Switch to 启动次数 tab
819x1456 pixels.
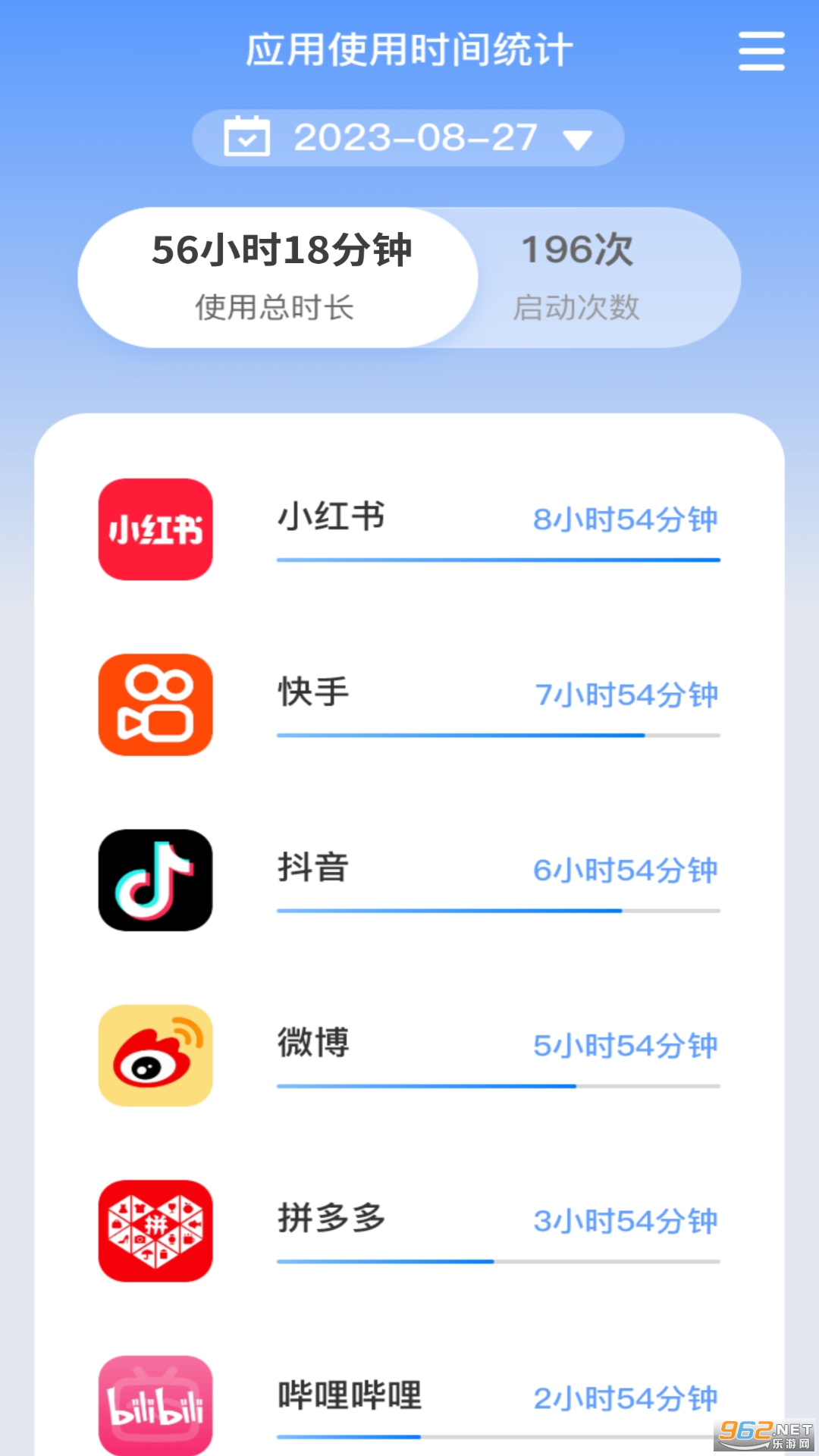[578, 278]
